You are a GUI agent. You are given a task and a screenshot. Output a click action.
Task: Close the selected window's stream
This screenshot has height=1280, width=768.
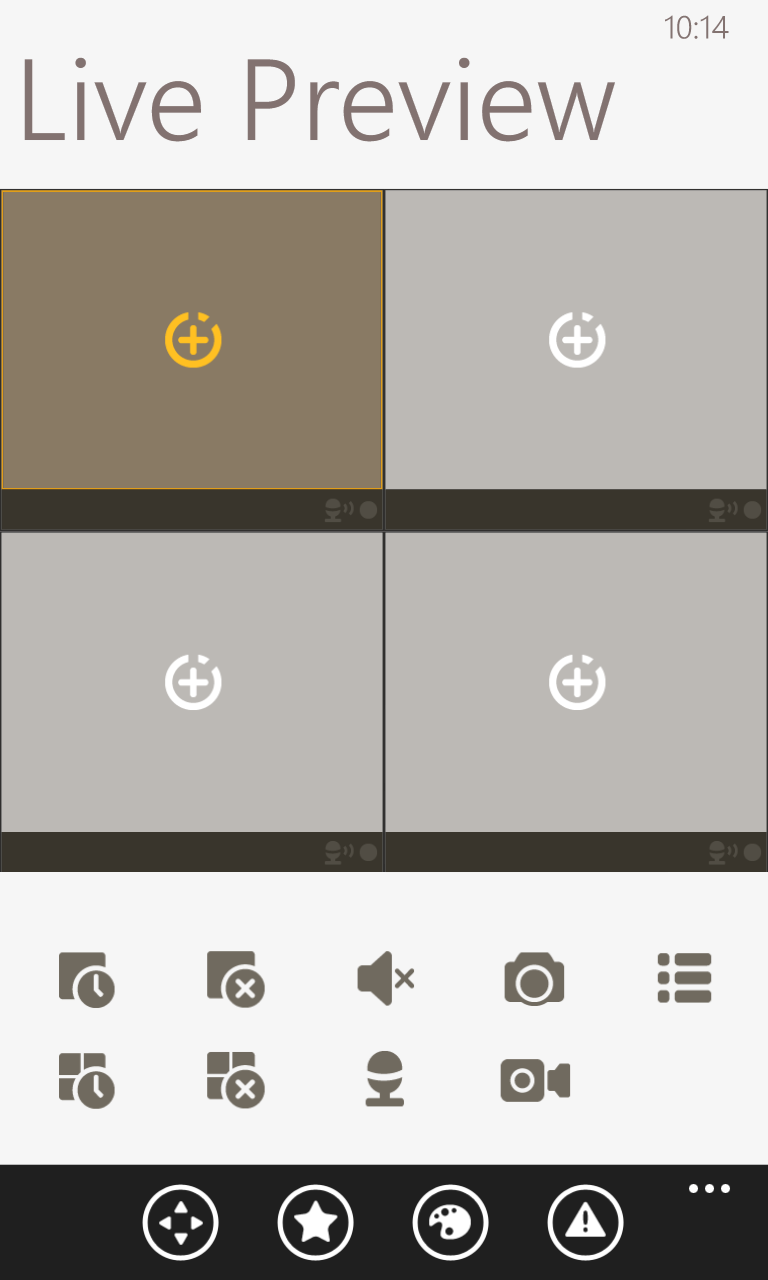click(x=235, y=978)
